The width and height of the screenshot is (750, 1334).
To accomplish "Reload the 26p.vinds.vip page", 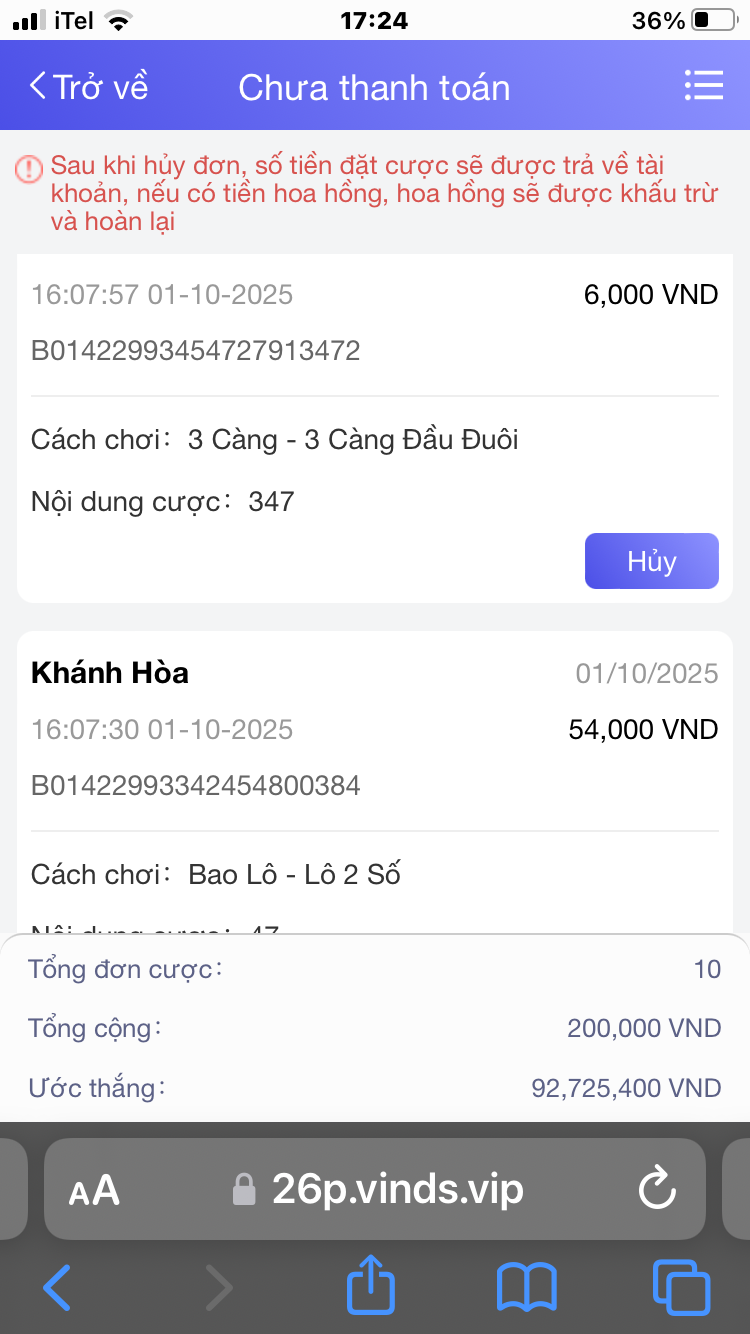I will pos(656,1189).
